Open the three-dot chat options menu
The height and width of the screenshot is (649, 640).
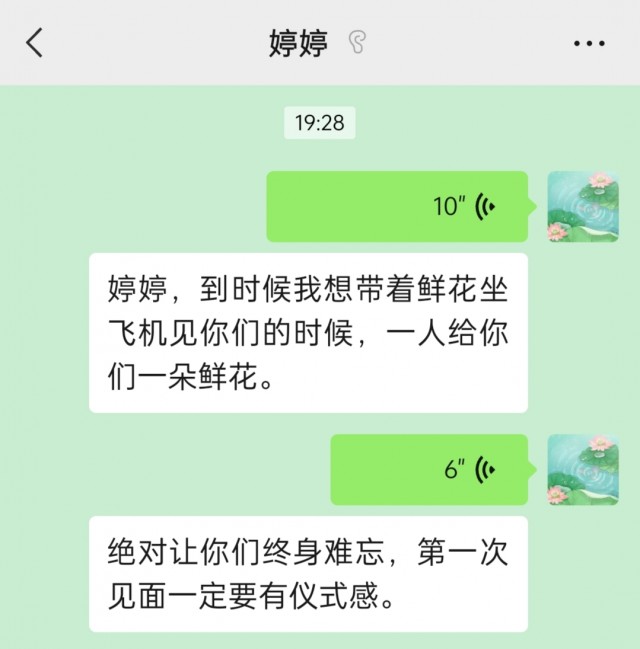pos(589,44)
